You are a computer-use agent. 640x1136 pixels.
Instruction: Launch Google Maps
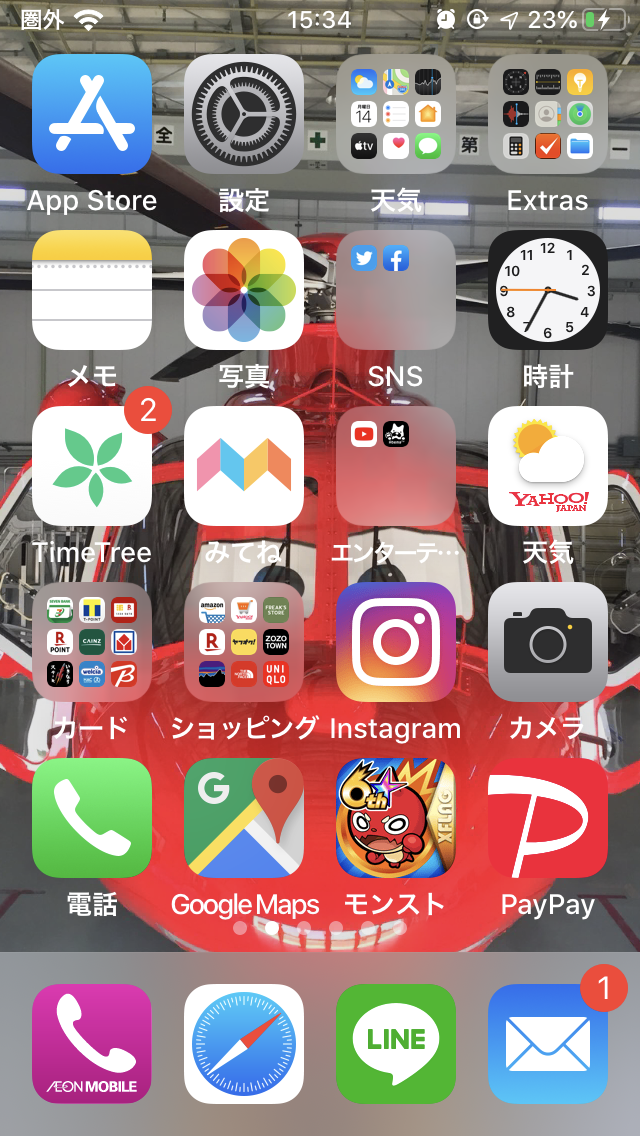(x=244, y=818)
